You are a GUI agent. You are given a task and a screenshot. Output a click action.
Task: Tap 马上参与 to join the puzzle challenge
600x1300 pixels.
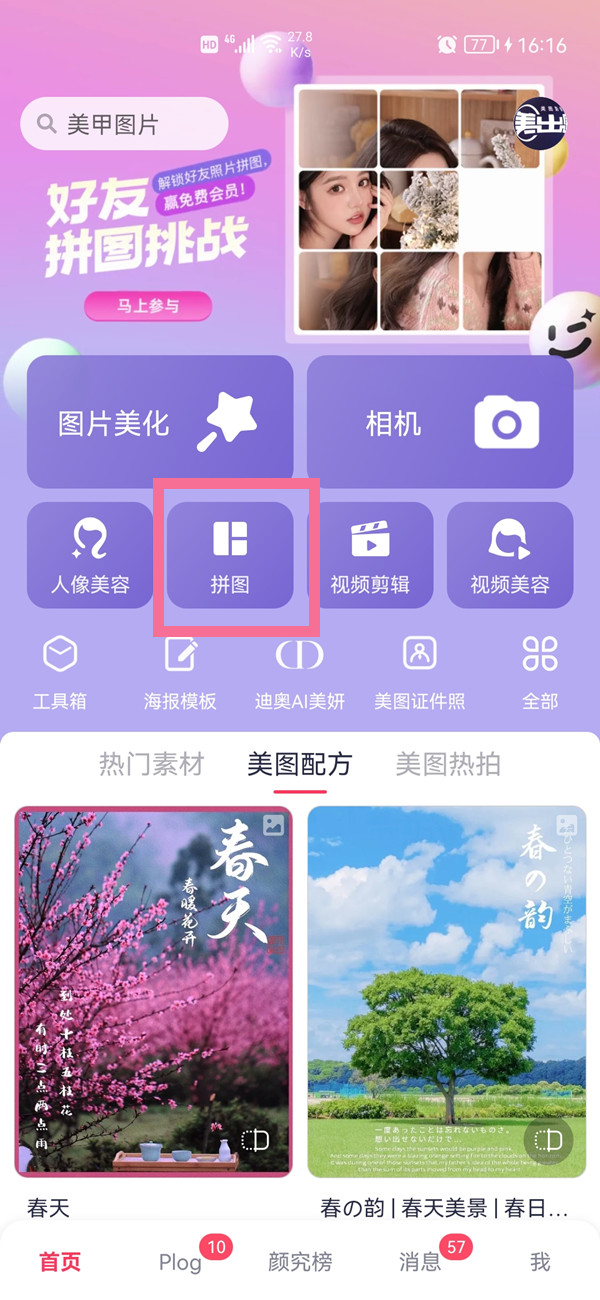point(147,306)
